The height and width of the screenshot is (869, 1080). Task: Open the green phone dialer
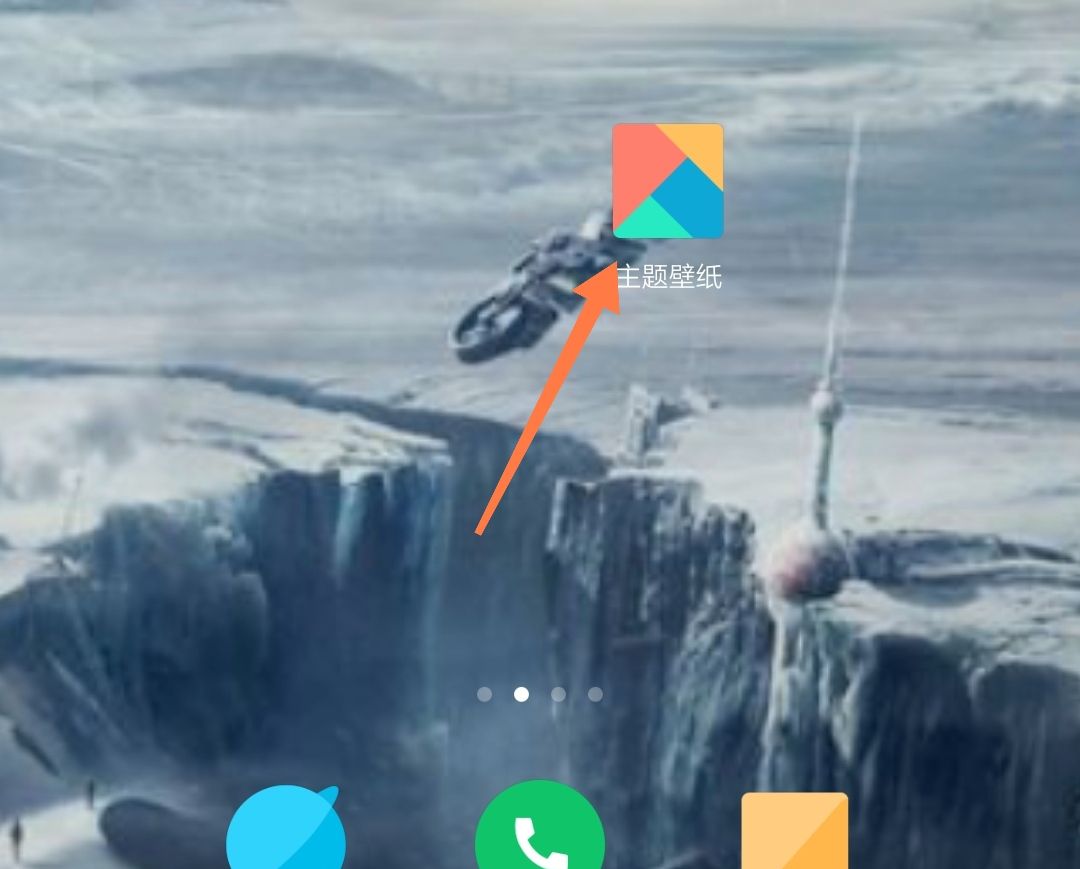click(539, 832)
